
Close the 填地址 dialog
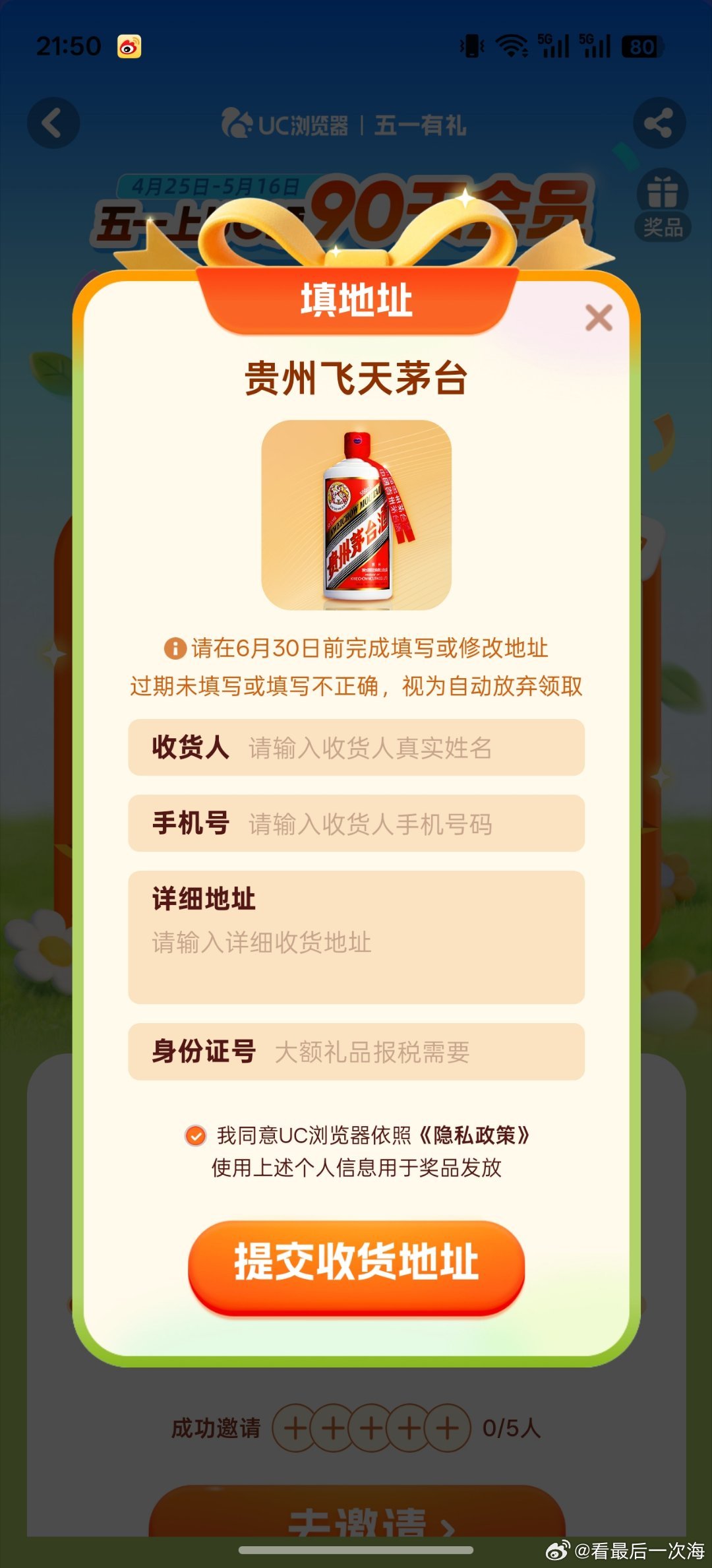[x=599, y=318]
